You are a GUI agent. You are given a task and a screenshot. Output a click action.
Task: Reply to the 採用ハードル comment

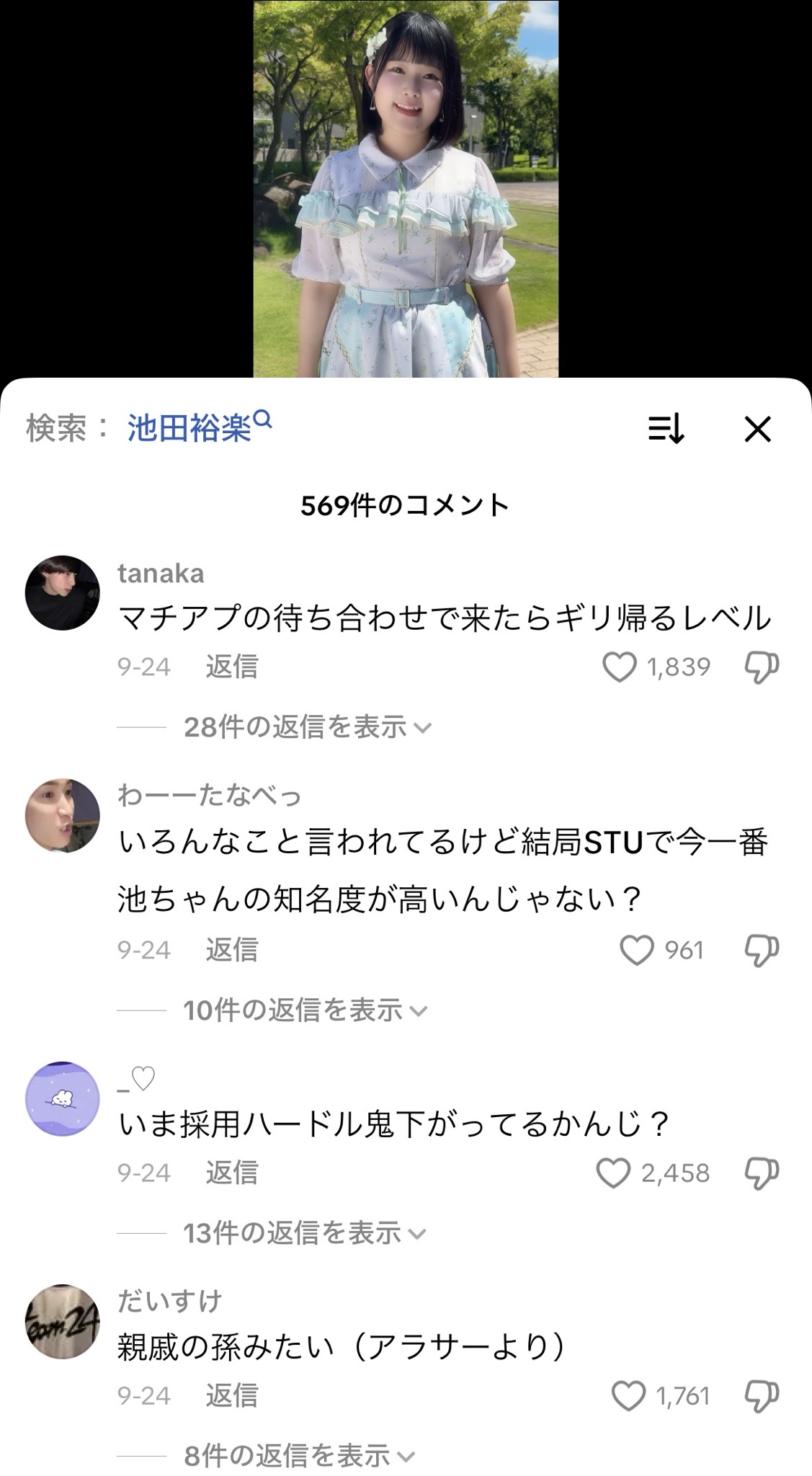point(231,1173)
